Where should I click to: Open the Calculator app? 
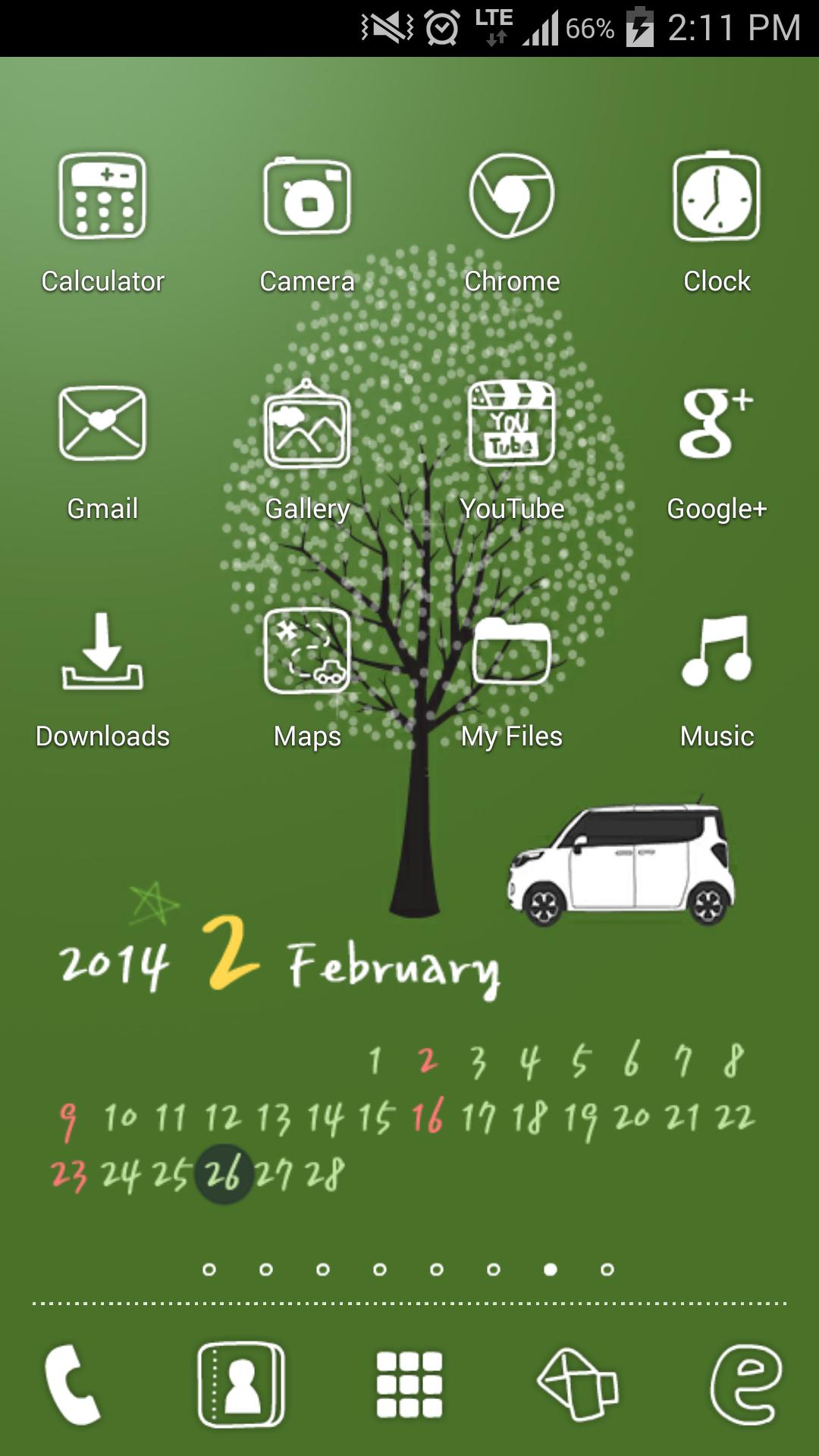[x=102, y=199]
